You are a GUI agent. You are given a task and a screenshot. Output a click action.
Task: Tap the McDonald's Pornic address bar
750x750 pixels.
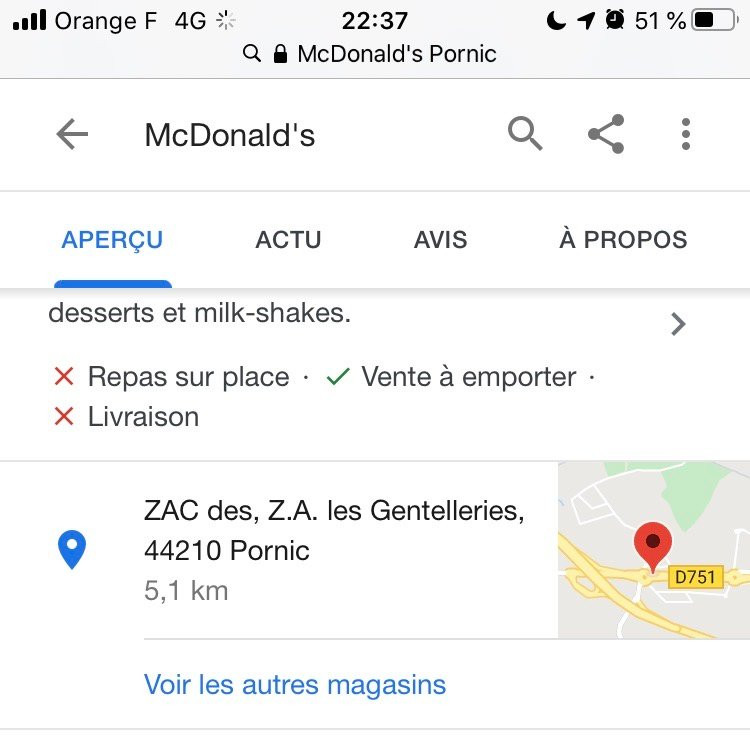[375, 54]
